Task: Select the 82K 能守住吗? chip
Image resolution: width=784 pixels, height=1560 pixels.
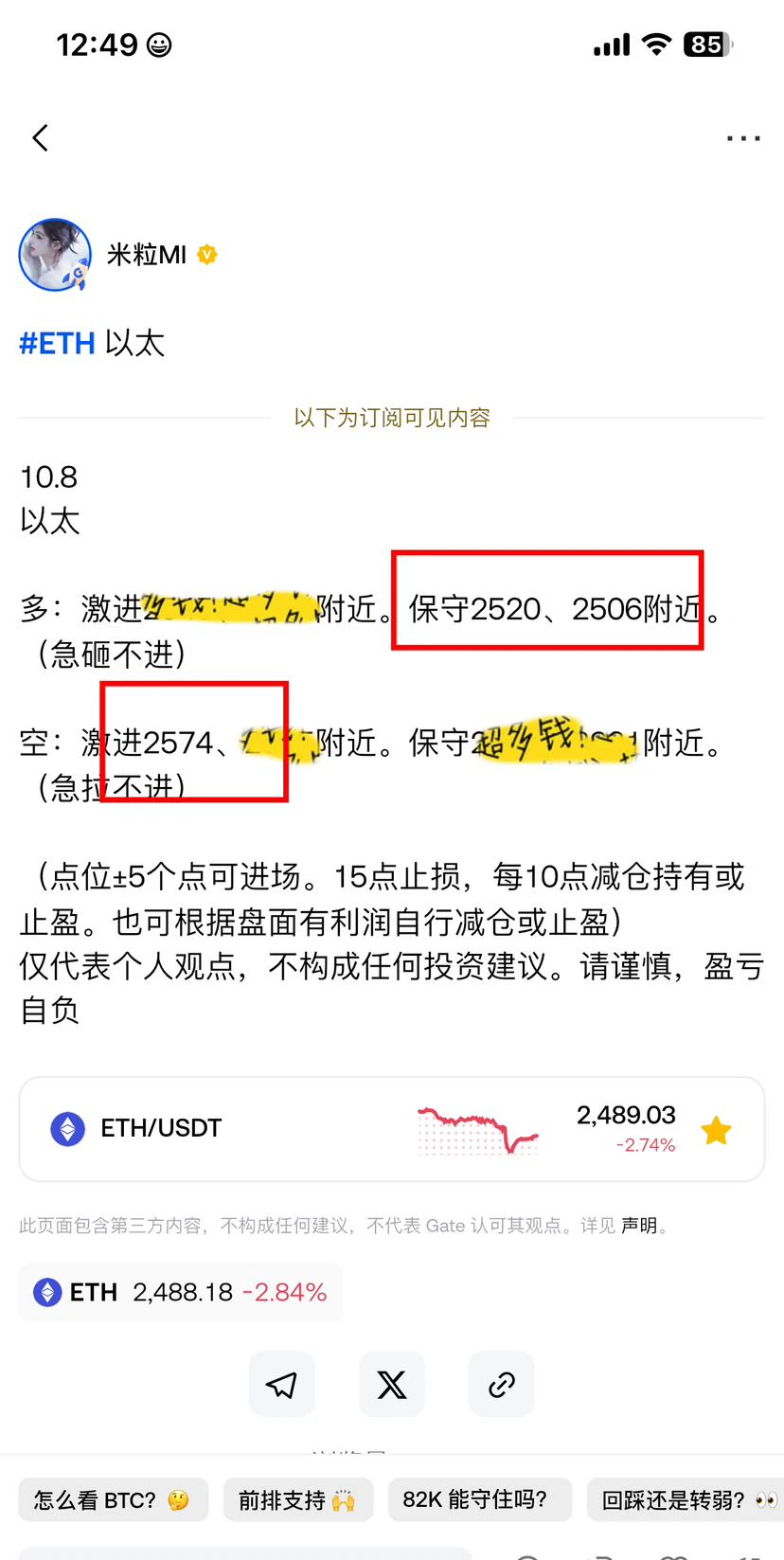Action: [479, 1499]
